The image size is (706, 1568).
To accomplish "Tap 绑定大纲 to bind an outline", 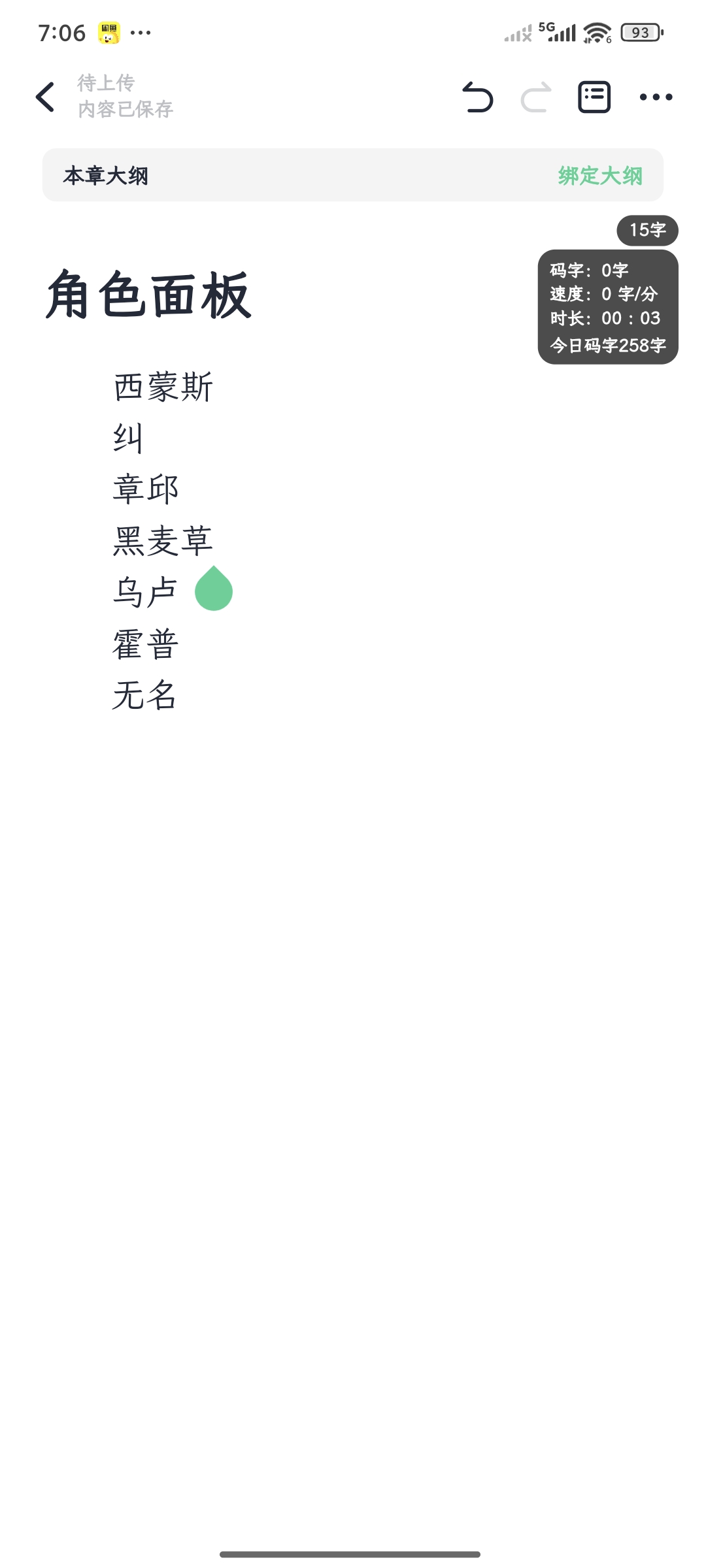I will [599, 176].
